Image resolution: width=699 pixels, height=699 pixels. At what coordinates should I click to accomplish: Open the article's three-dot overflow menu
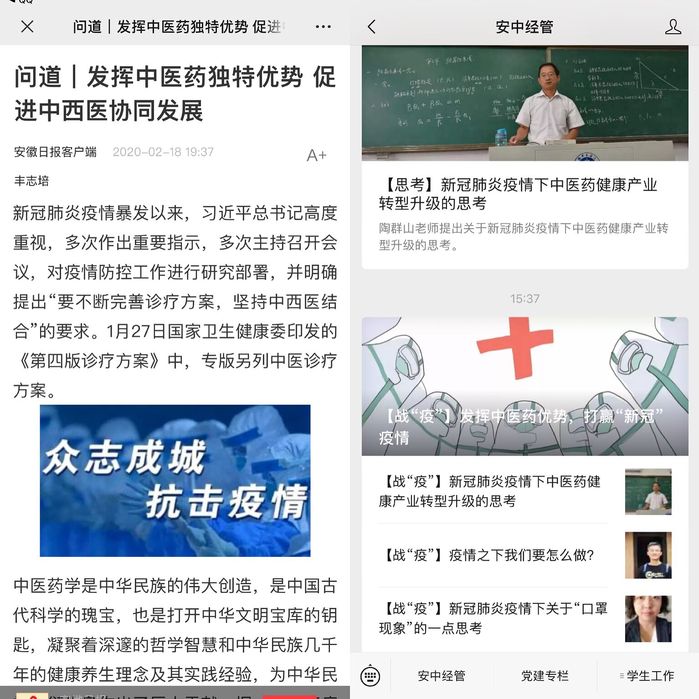pos(323,27)
